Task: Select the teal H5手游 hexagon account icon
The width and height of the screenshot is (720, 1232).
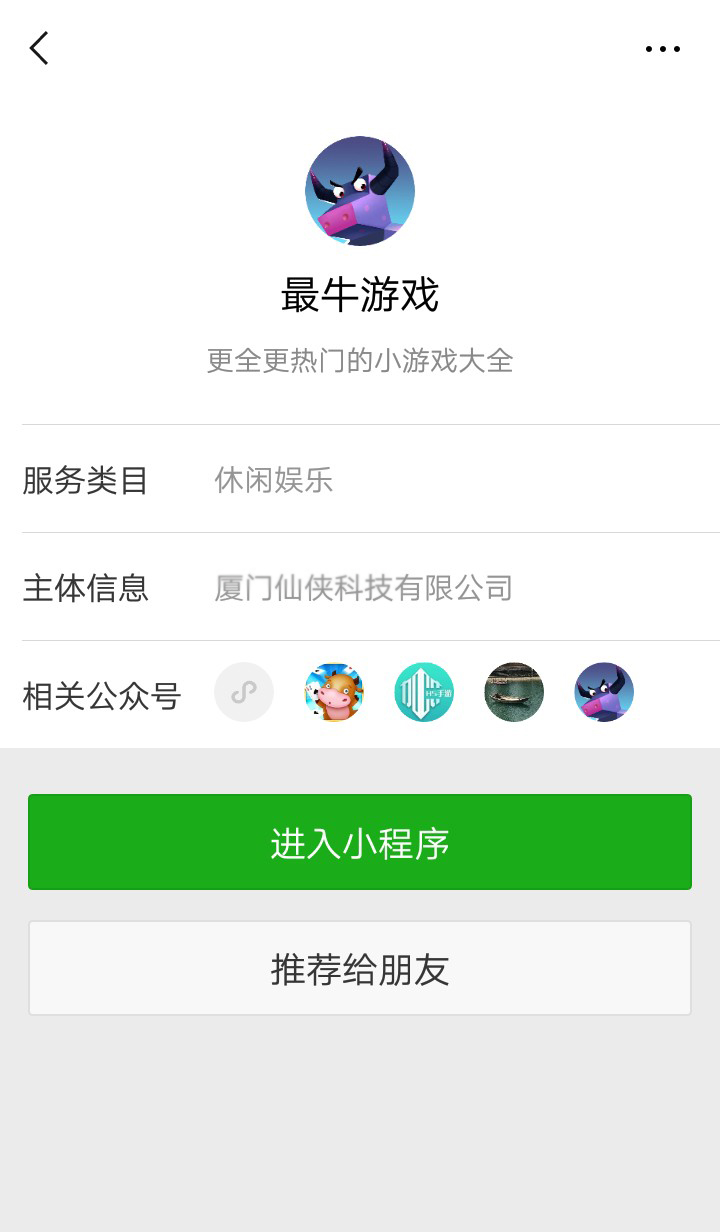Action: coord(423,692)
